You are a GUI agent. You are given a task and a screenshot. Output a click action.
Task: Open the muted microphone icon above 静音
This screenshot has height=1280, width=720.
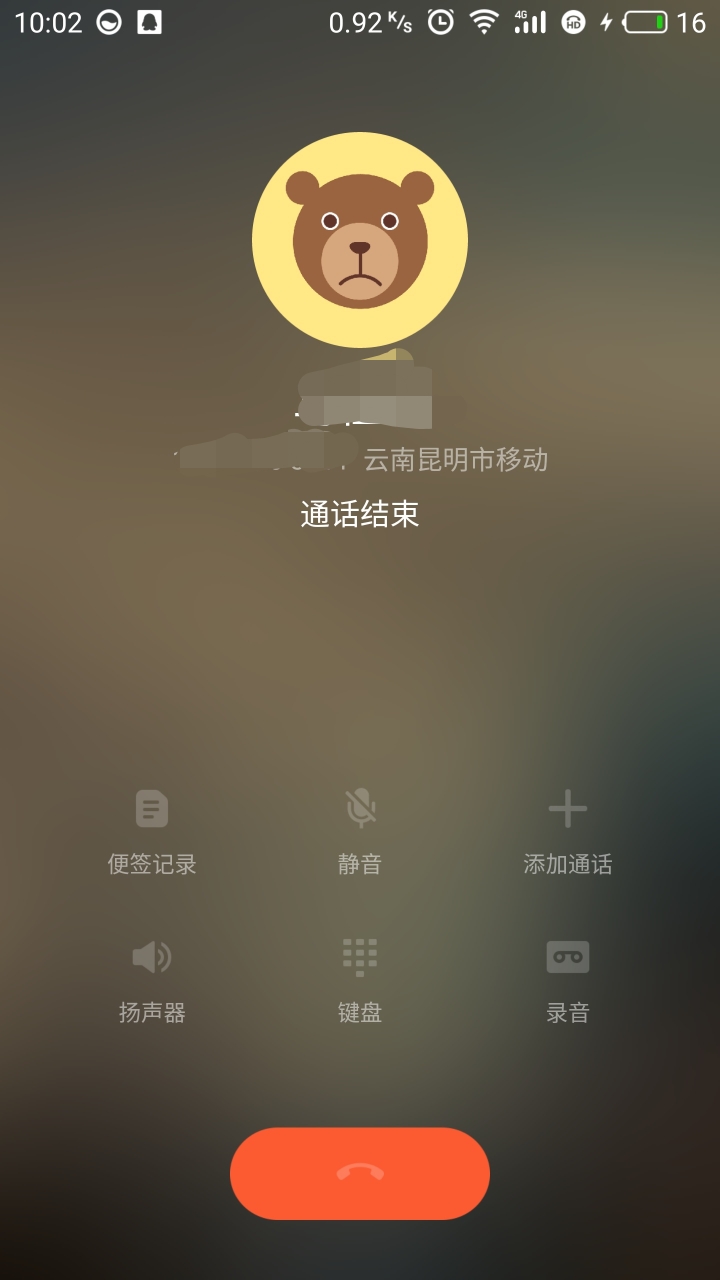click(x=359, y=808)
